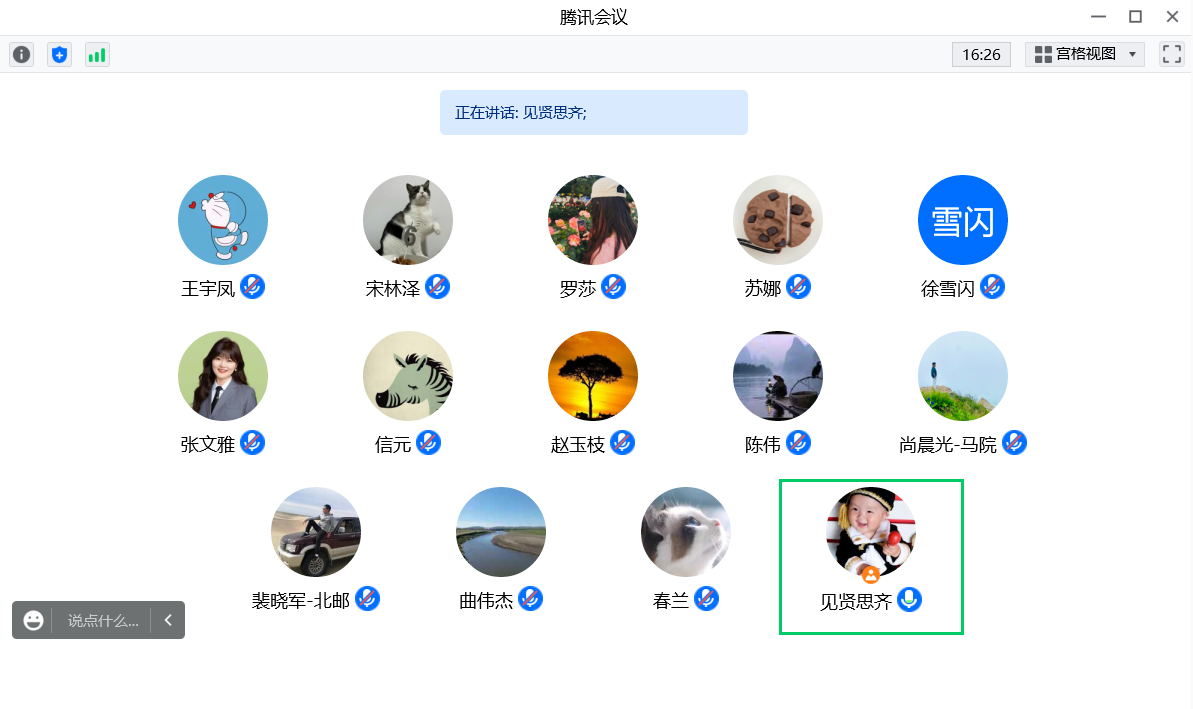The width and height of the screenshot is (1193, 709).
Task: Open the security shield icon
Action: pos(59,54)
